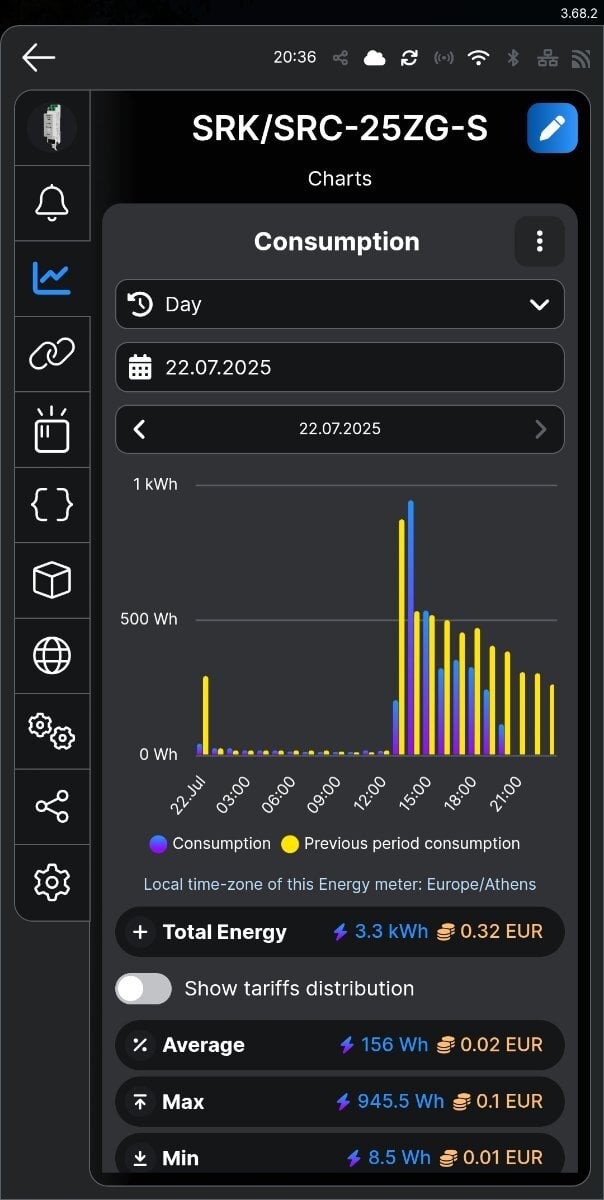
Task: Open the share icon tab in sidebar
Action: pyautogui.click(x=52, y=806)
